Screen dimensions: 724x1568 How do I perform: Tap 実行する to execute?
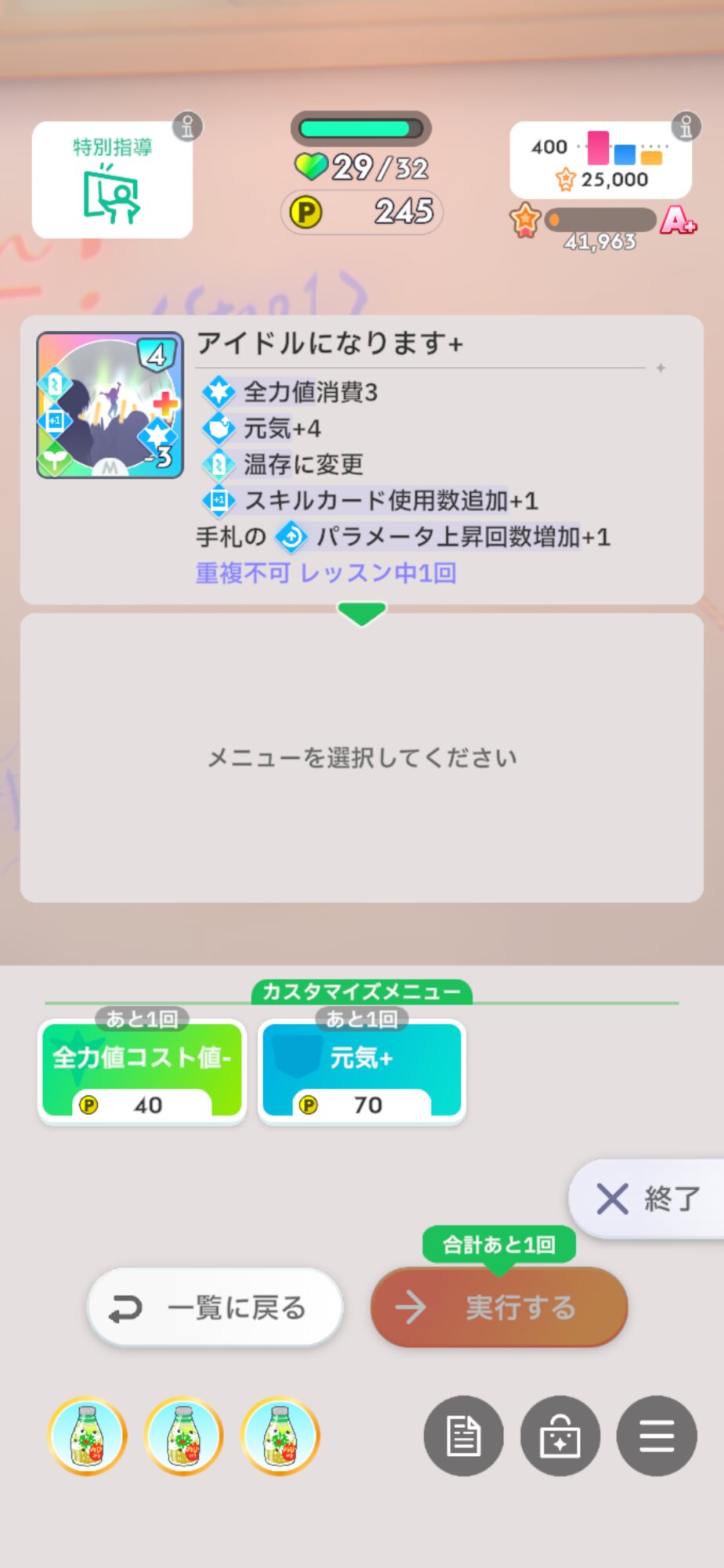pos(499,1308)
